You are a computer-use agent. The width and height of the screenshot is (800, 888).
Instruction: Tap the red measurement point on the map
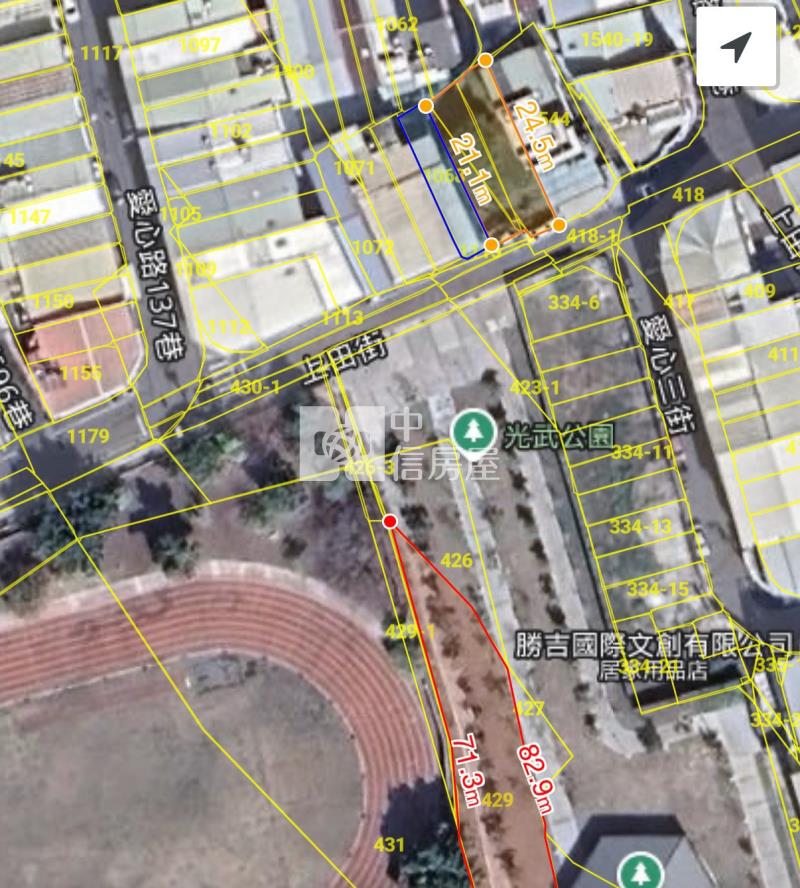coord(390,521)
